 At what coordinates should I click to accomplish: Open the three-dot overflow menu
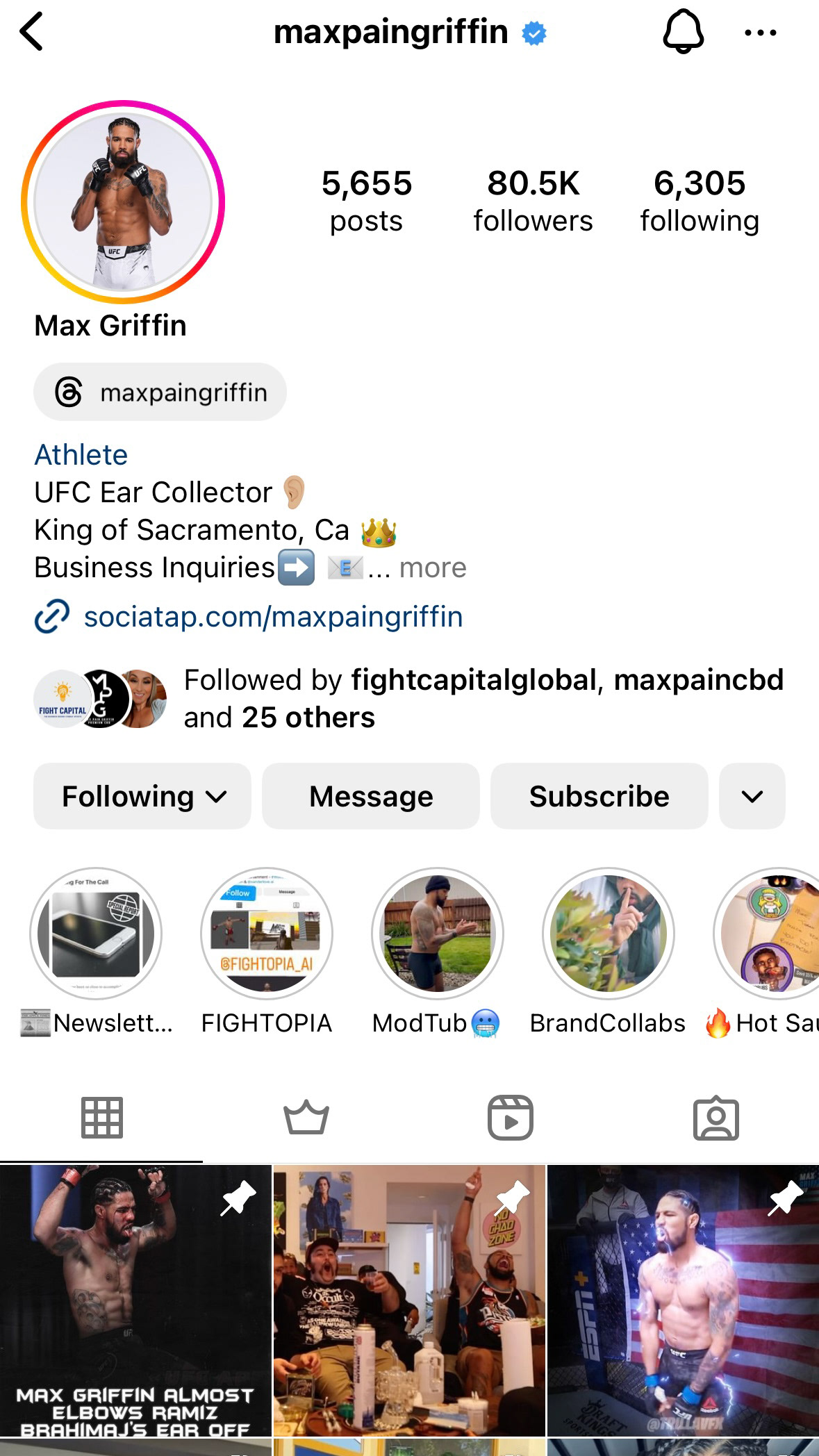coord(760,32)
